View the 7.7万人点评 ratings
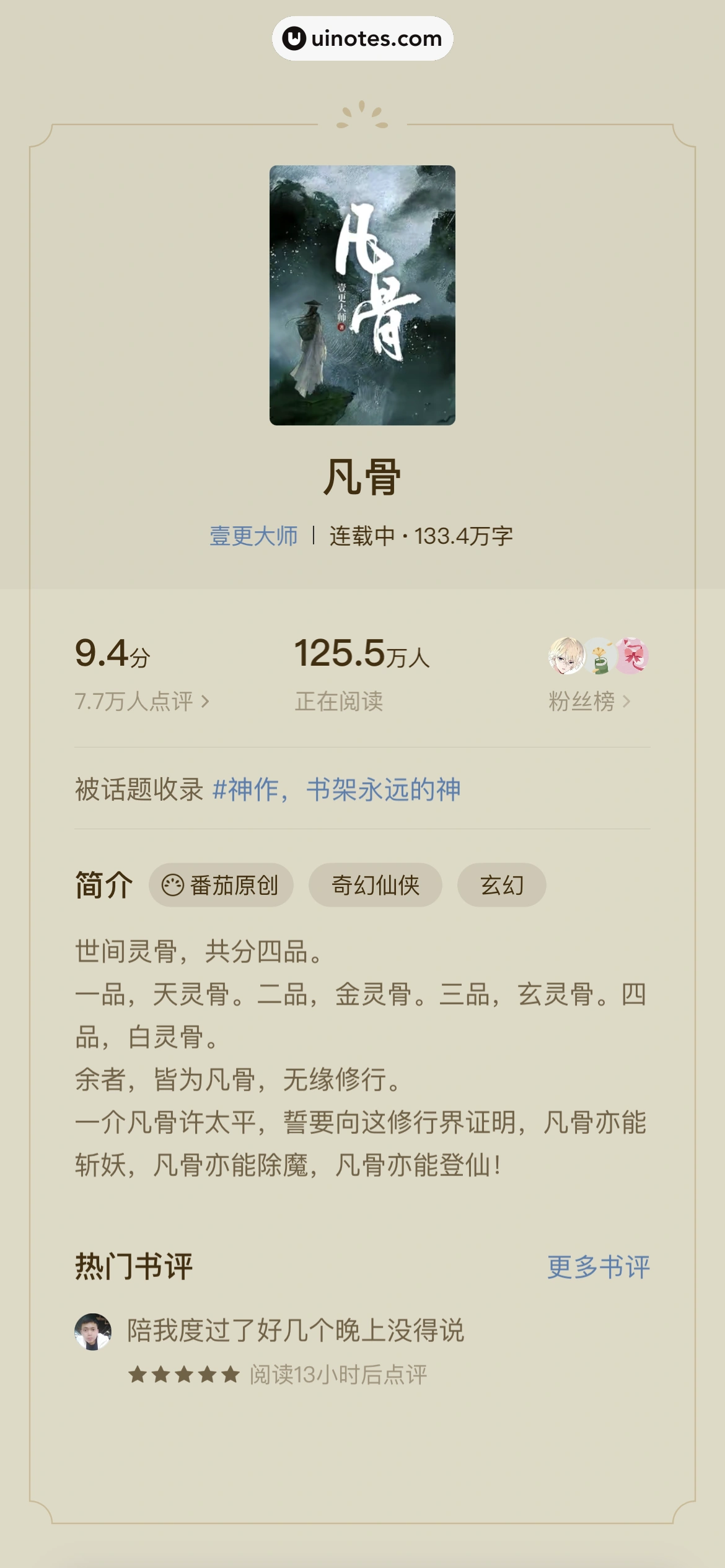This screenshot has width=725, height=1568. pyautogui.click(x=142, y=701)
